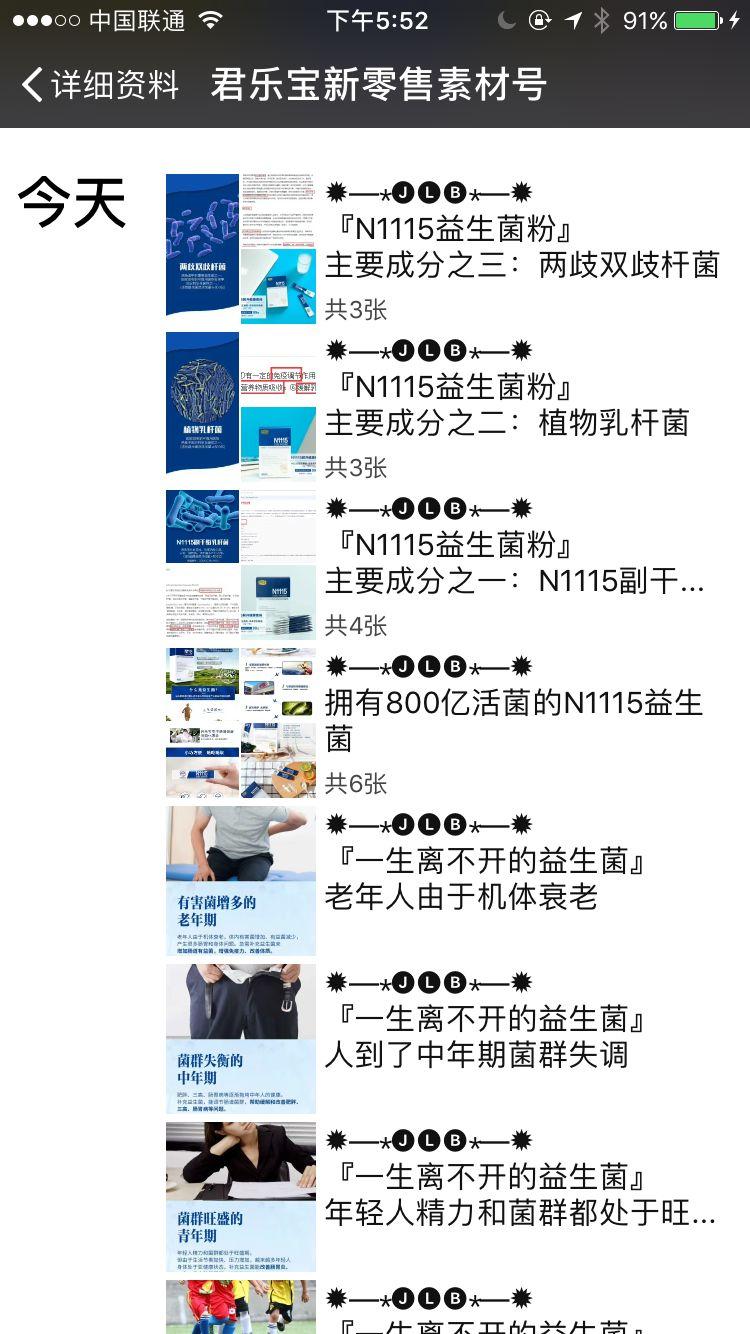The width and height of the screenshot is (750, 1334).
Task: View the 有害菌增多的老年期 image
Action: pos(241,881)
